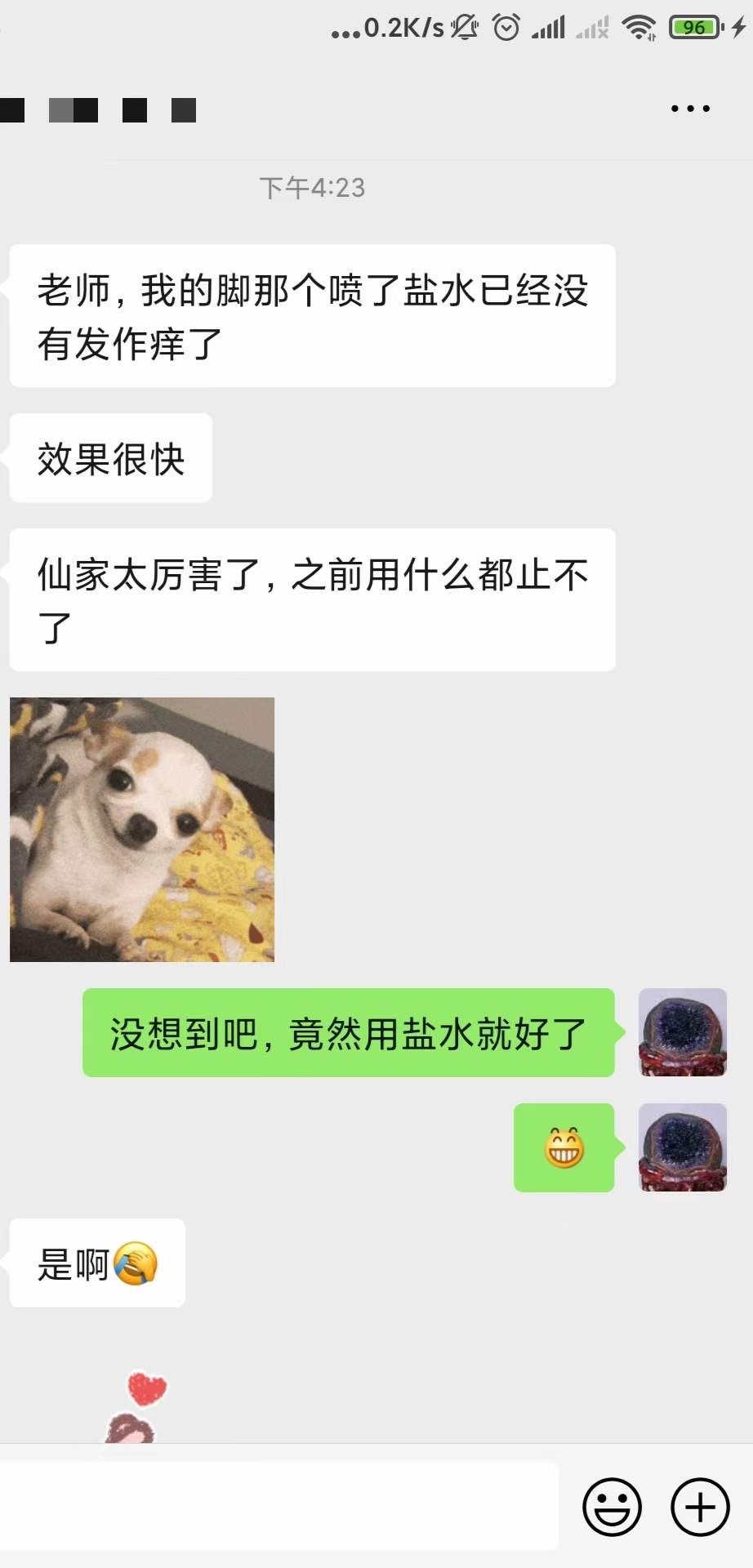Tap the plus icon to attach content
This screenshot has height=1568, width=753.
coord(698,1507)
